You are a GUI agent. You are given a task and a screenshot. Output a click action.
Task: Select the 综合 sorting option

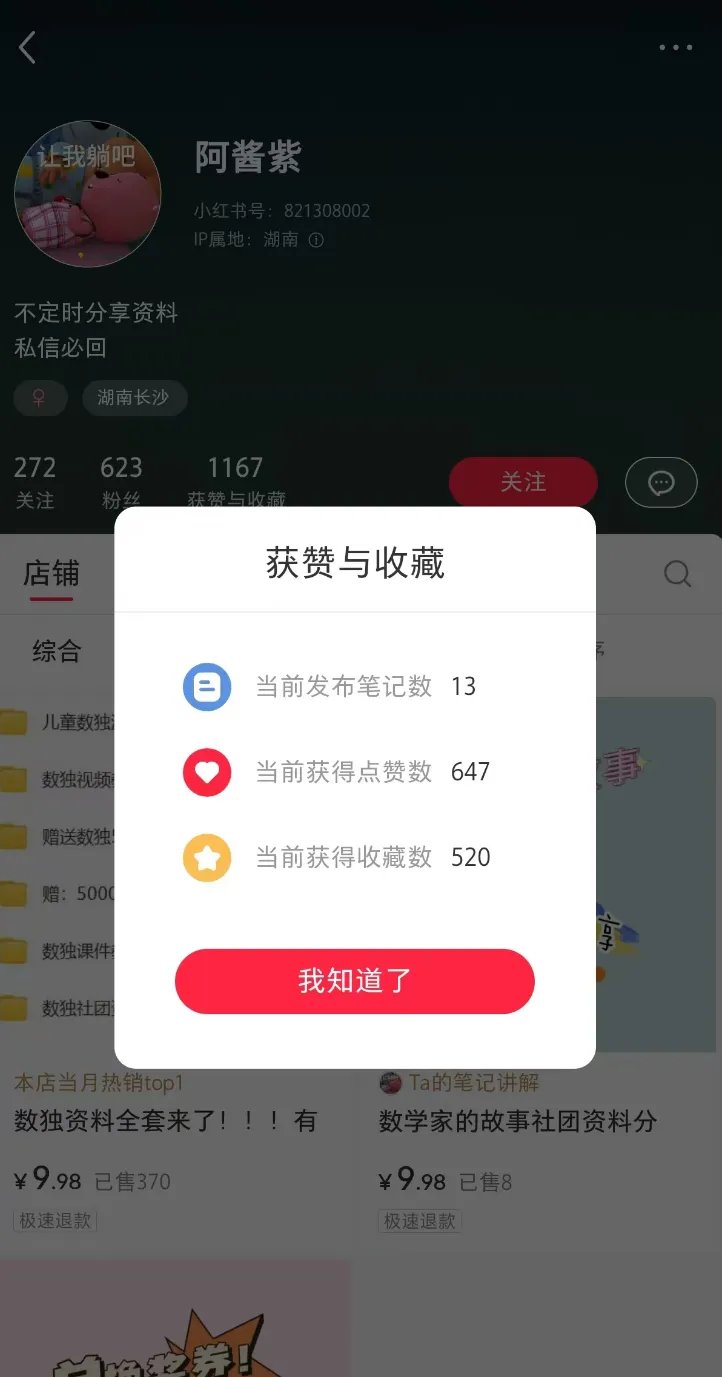point(56,651)
